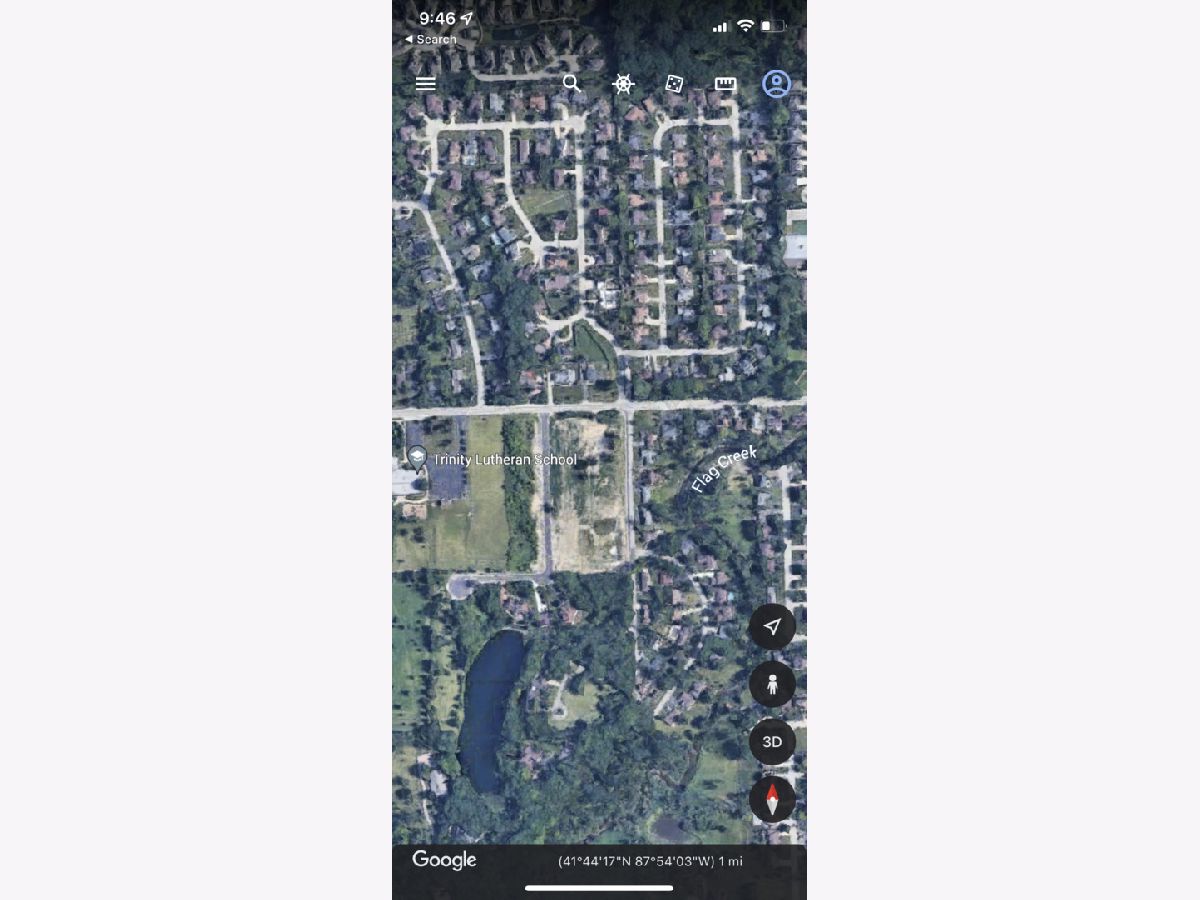Viewport: 1200px width, 900px height.
Task: Fly to my current location
Action: [x=772, y=627]
